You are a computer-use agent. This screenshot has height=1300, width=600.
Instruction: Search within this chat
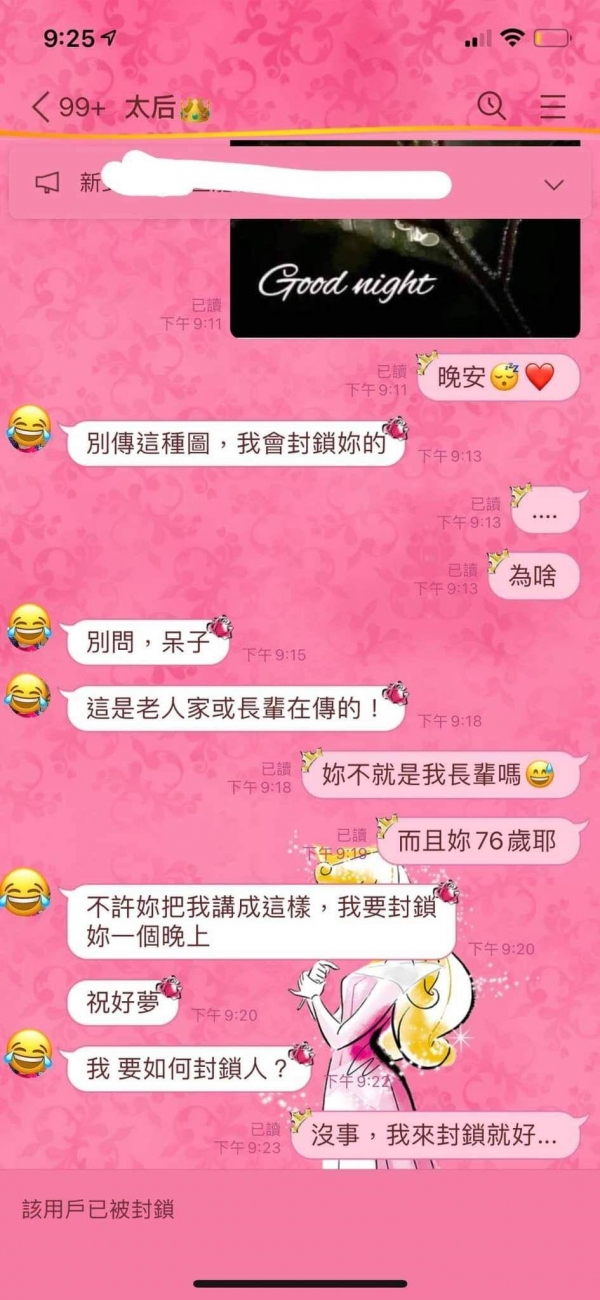coord(490,106)
